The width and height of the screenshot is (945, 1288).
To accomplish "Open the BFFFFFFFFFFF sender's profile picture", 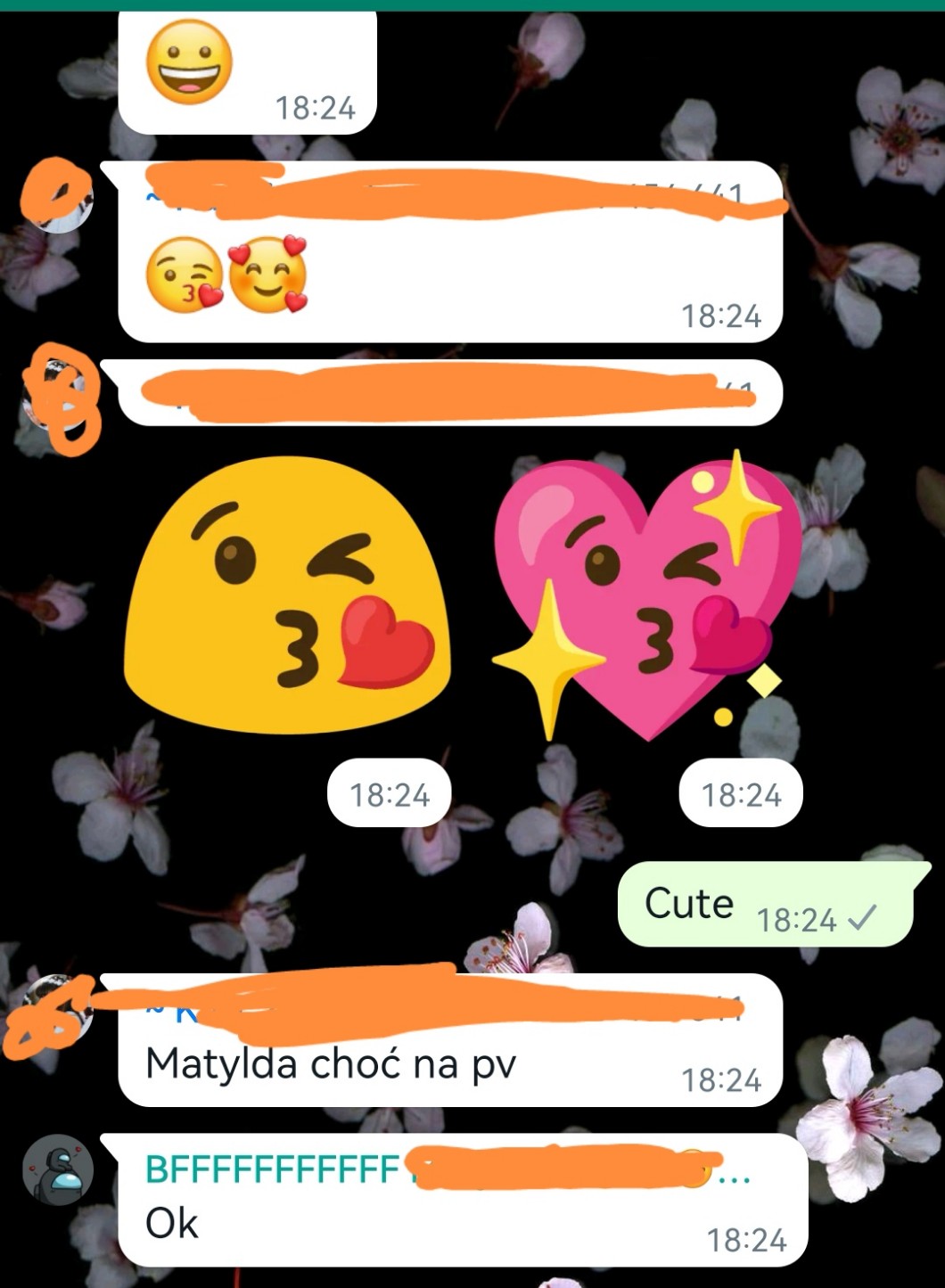I will tap(58, 1169).
